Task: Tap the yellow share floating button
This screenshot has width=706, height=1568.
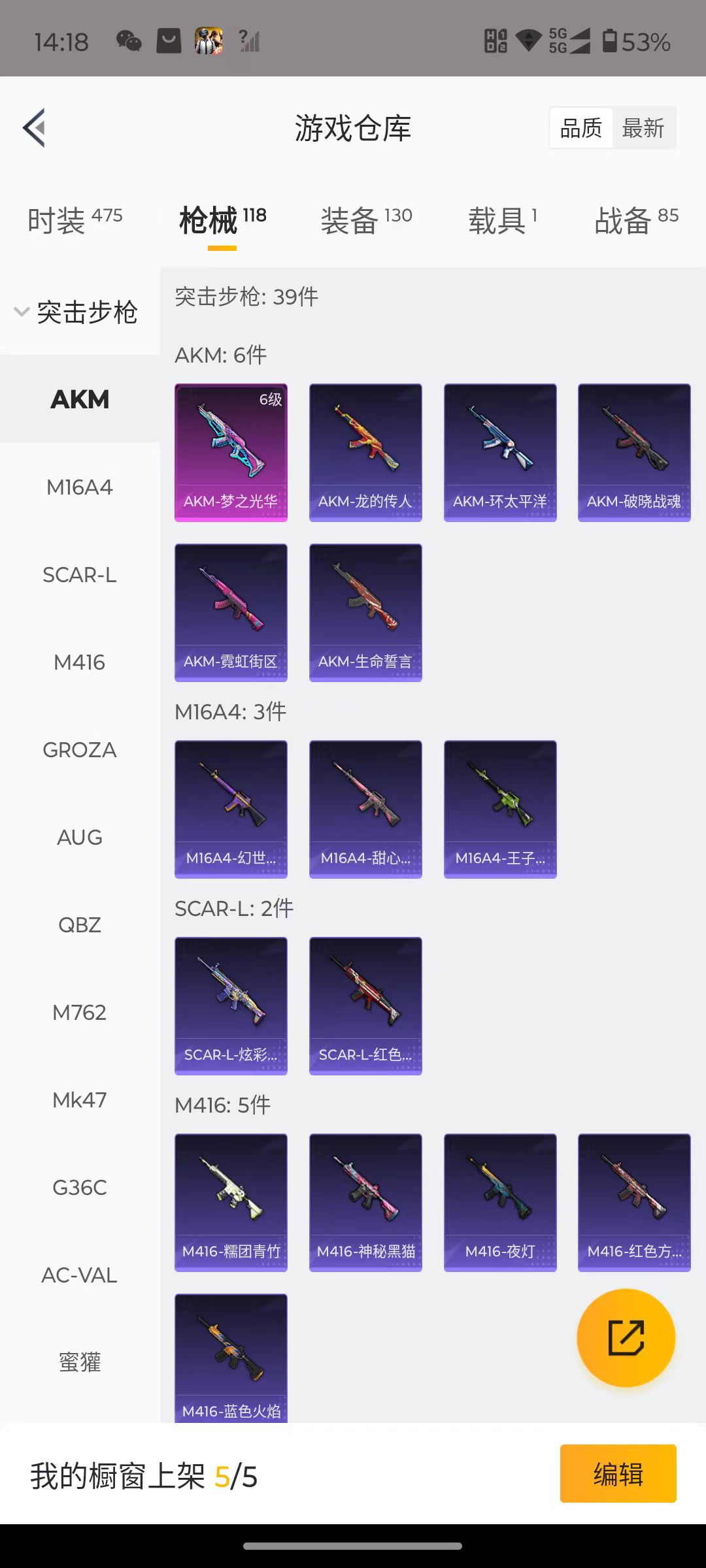Action: click(x=626, y=1337)
